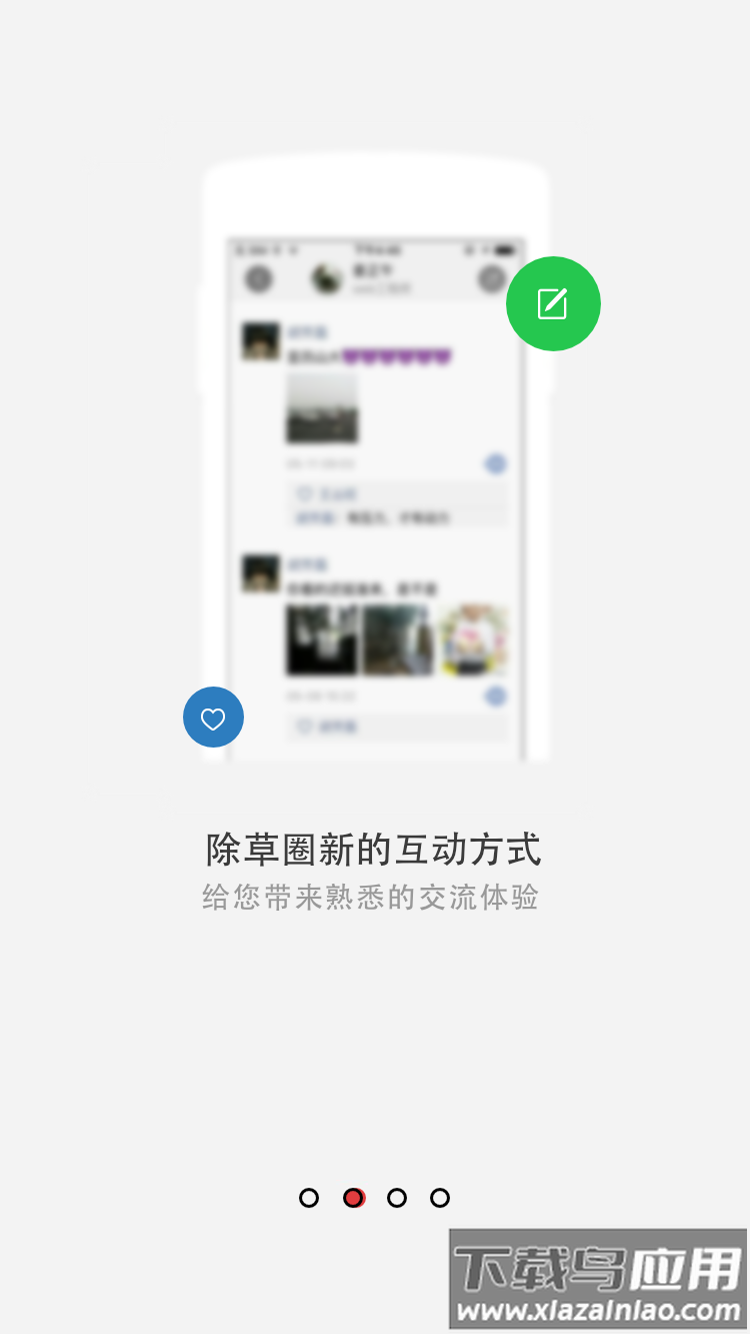Screen dimensions: 750x1334
Task: Open the blue comment bubble on the first post
Action: (x=494, y=463)
